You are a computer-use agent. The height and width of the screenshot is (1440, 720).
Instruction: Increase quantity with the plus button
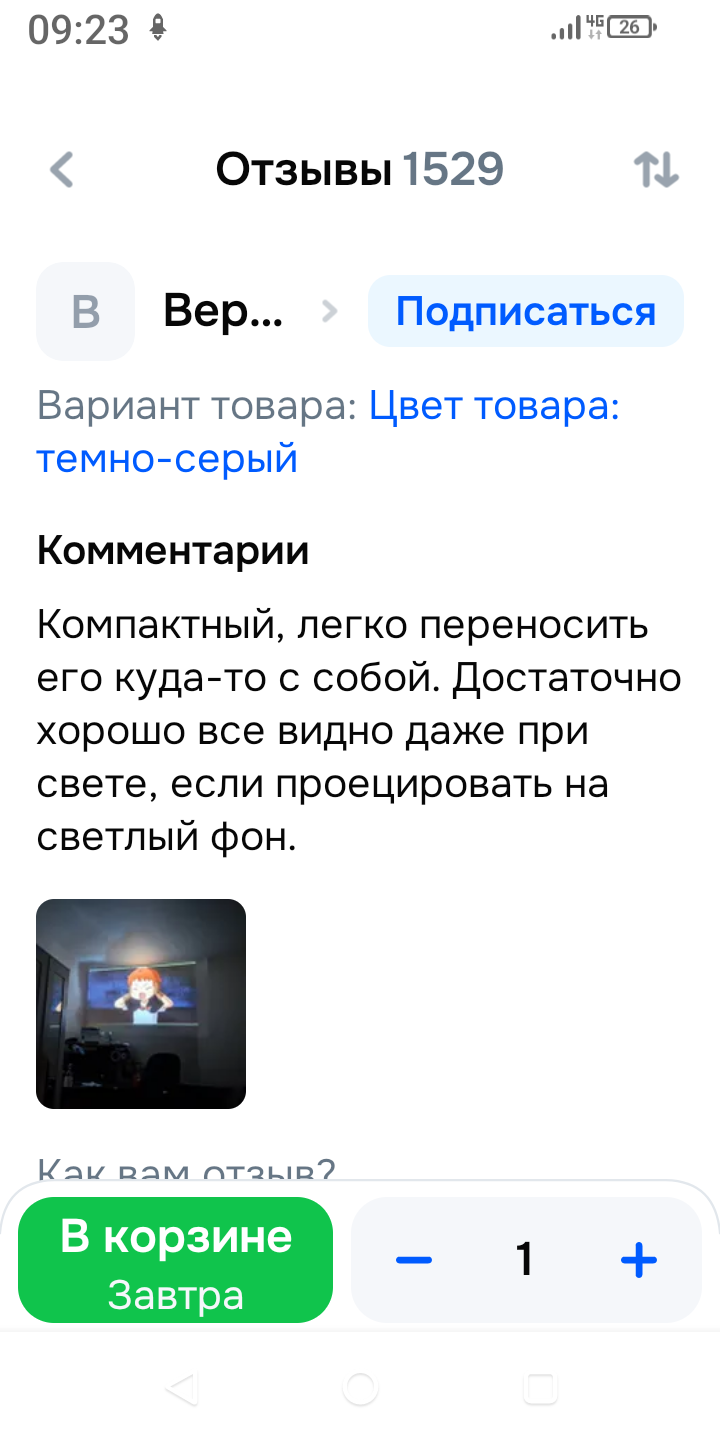pos(638,1260)
